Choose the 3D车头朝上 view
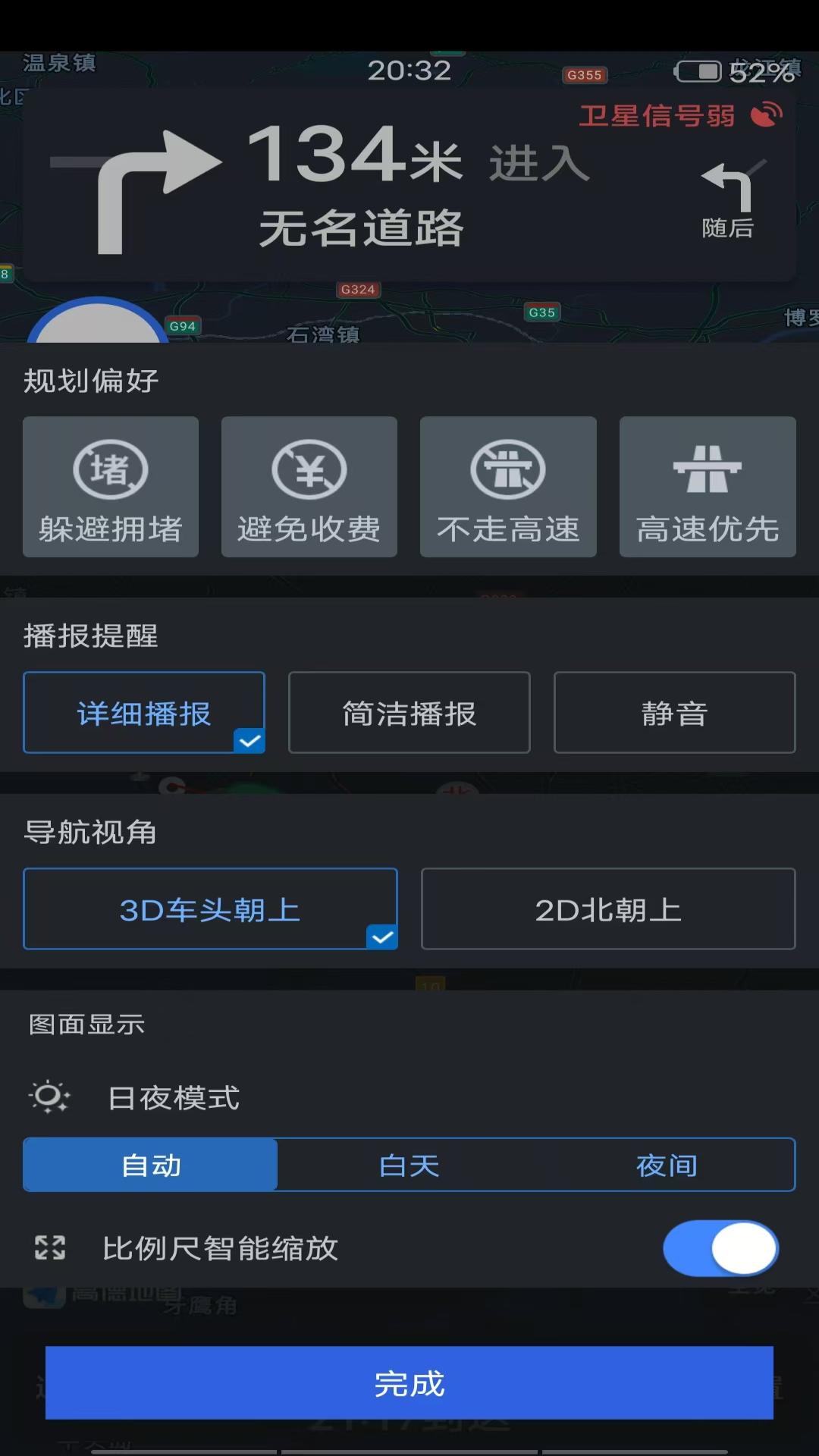The width and height of the screenshot is (819, 1456). (210, 909)
